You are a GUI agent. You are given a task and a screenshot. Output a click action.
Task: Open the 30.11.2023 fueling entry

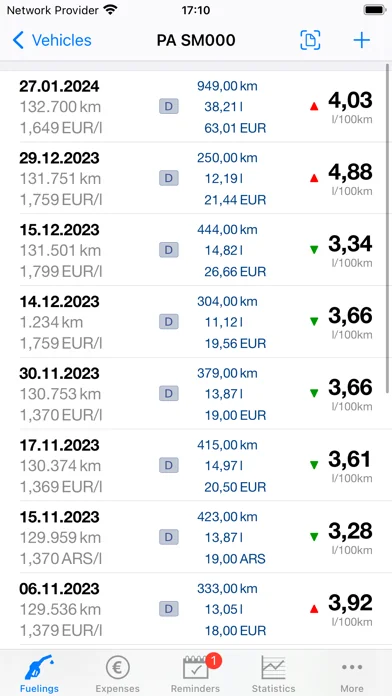tap(196, 394)
